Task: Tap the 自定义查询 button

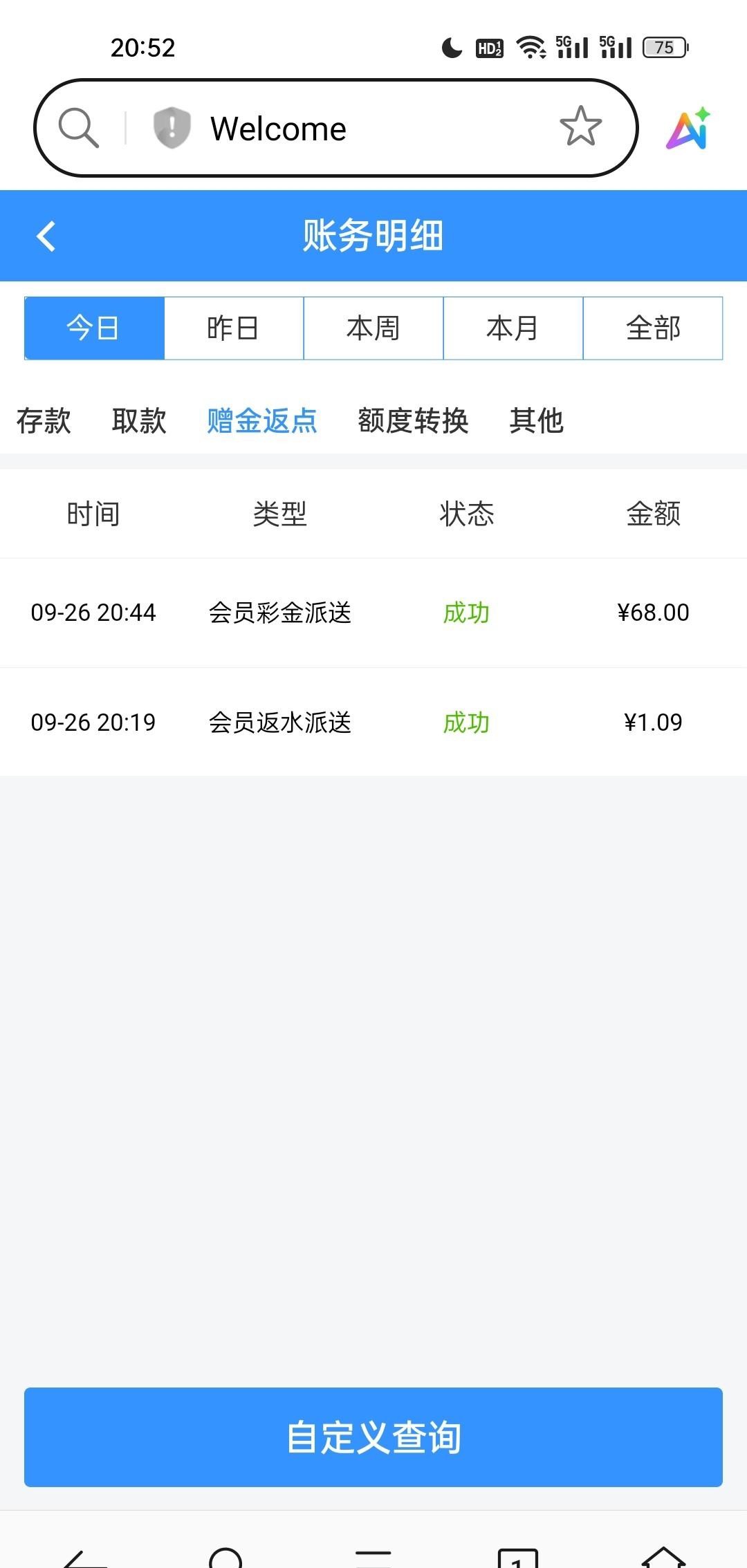Action: point(373,1437)
